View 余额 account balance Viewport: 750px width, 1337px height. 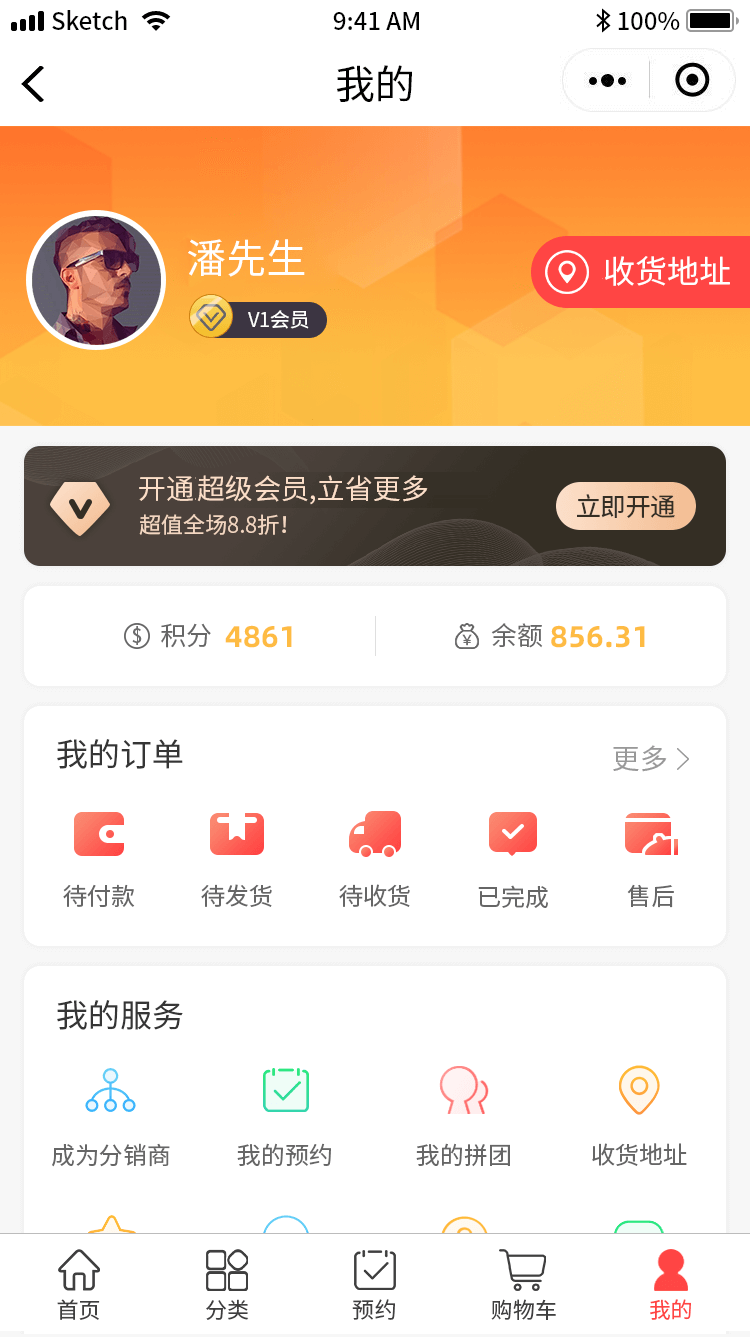pos(550,636)
